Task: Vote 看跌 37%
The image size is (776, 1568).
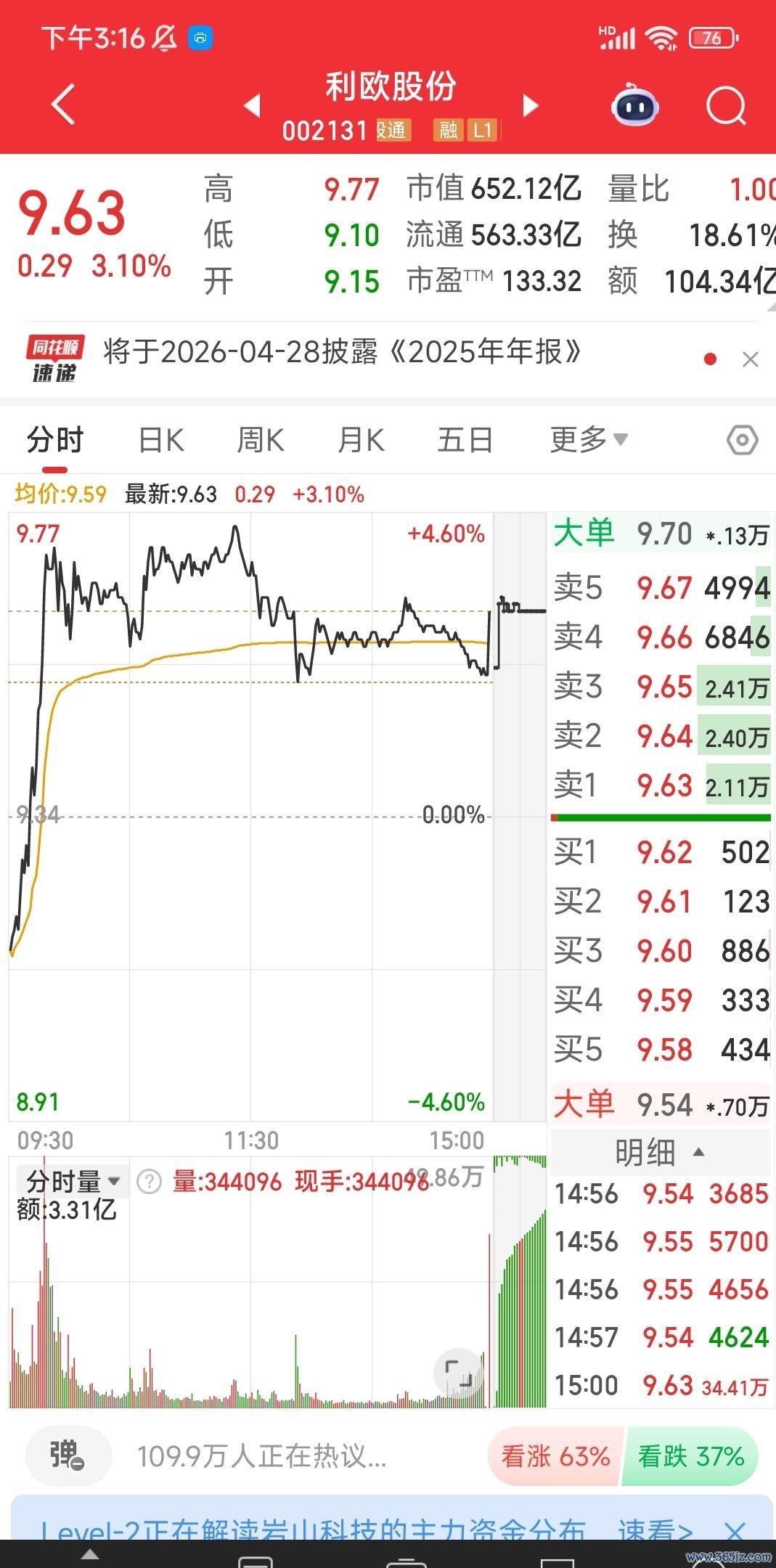Action: (x=690, y=1455)
